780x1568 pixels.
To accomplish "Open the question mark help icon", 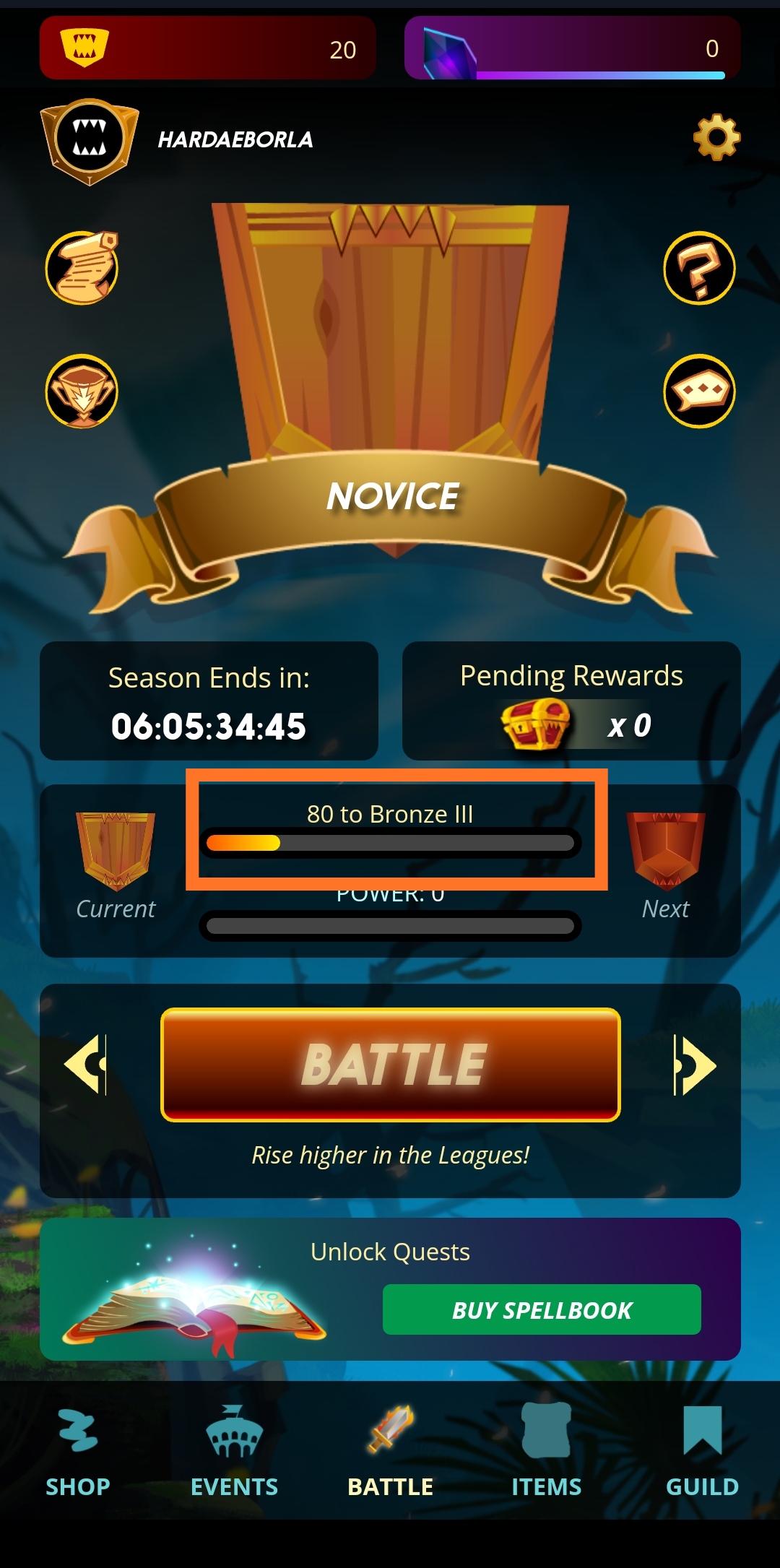I will [699, 269].
